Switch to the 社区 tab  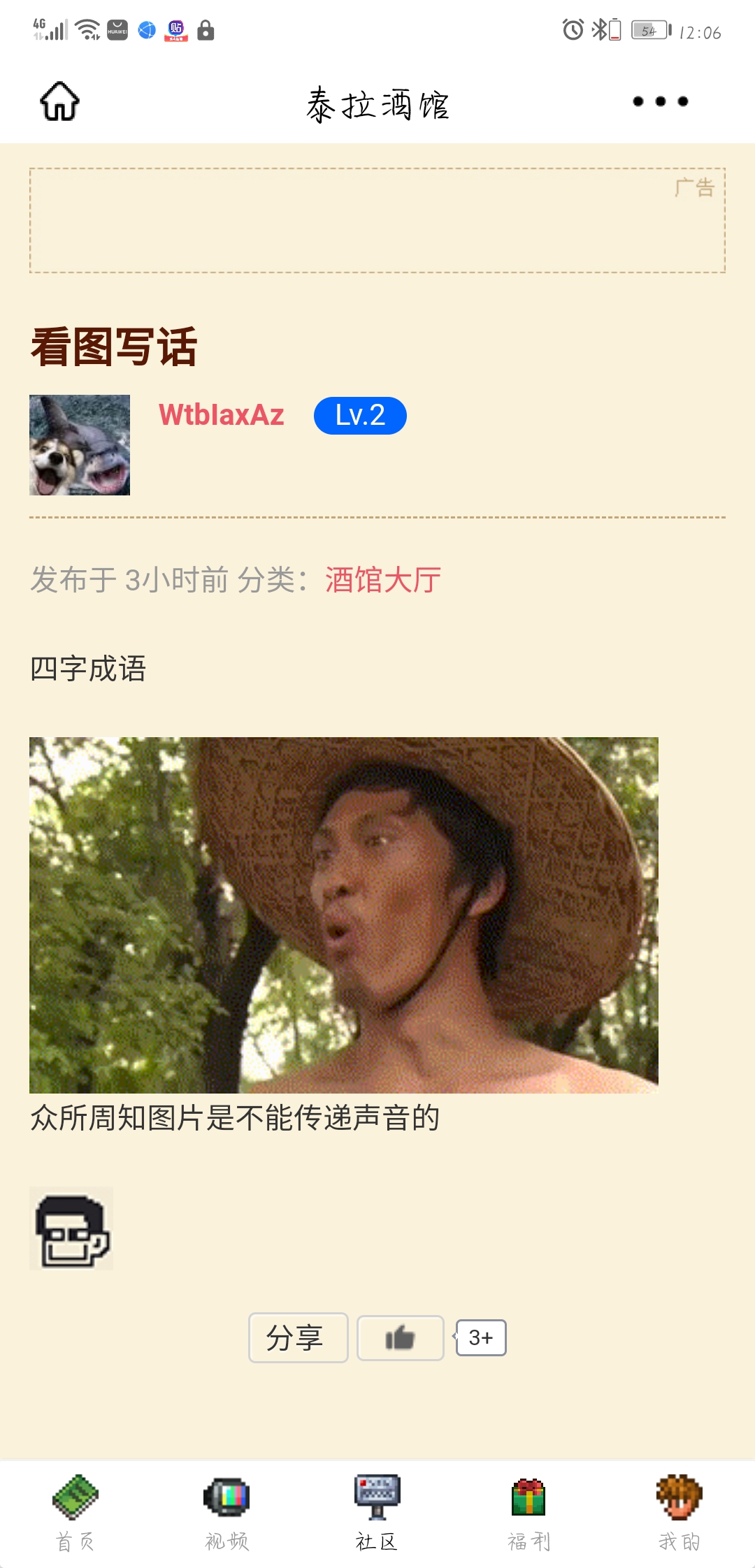click(377, 1511)
